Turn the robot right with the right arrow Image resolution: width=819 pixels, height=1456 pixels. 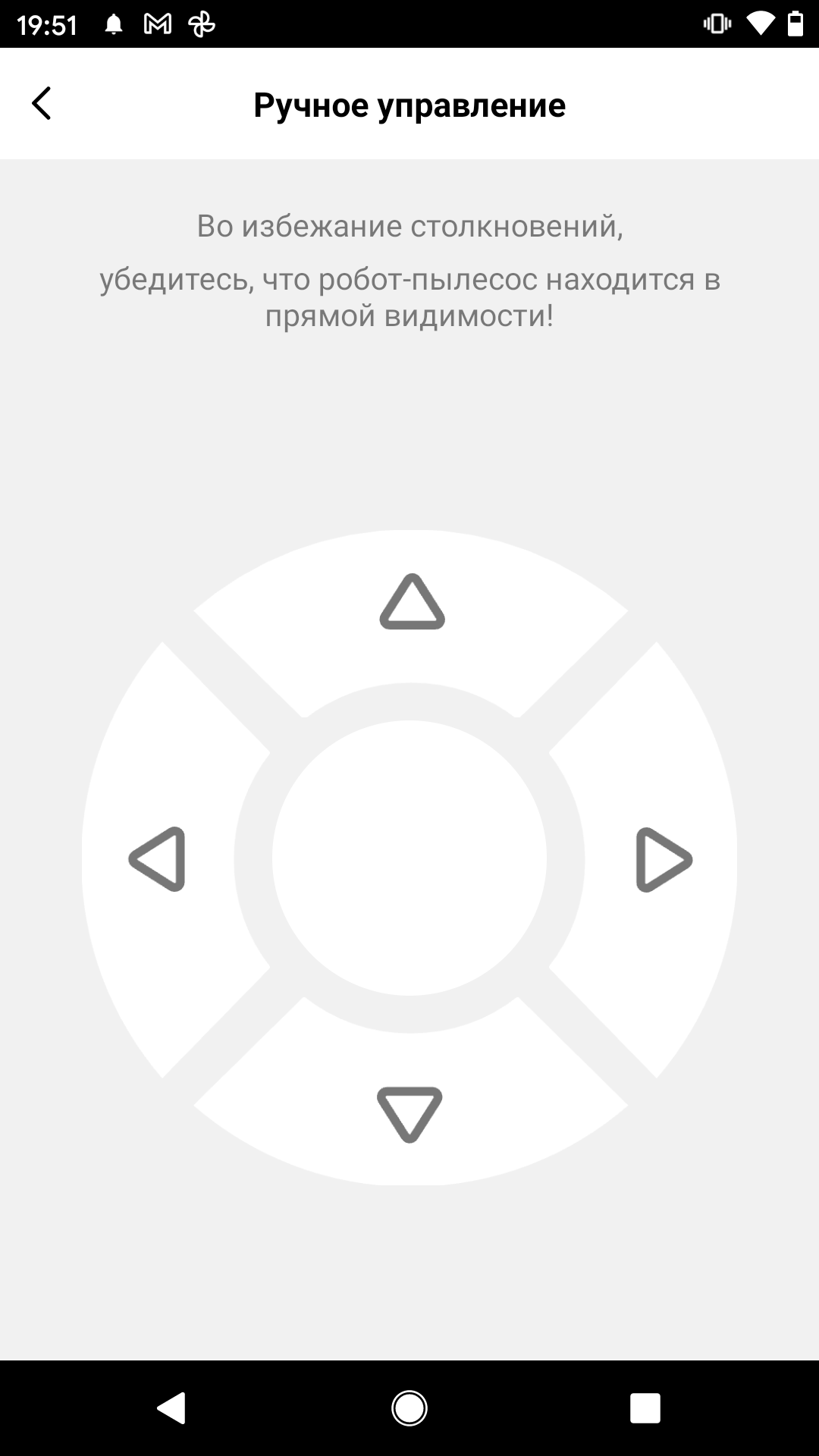pos(662,859)
